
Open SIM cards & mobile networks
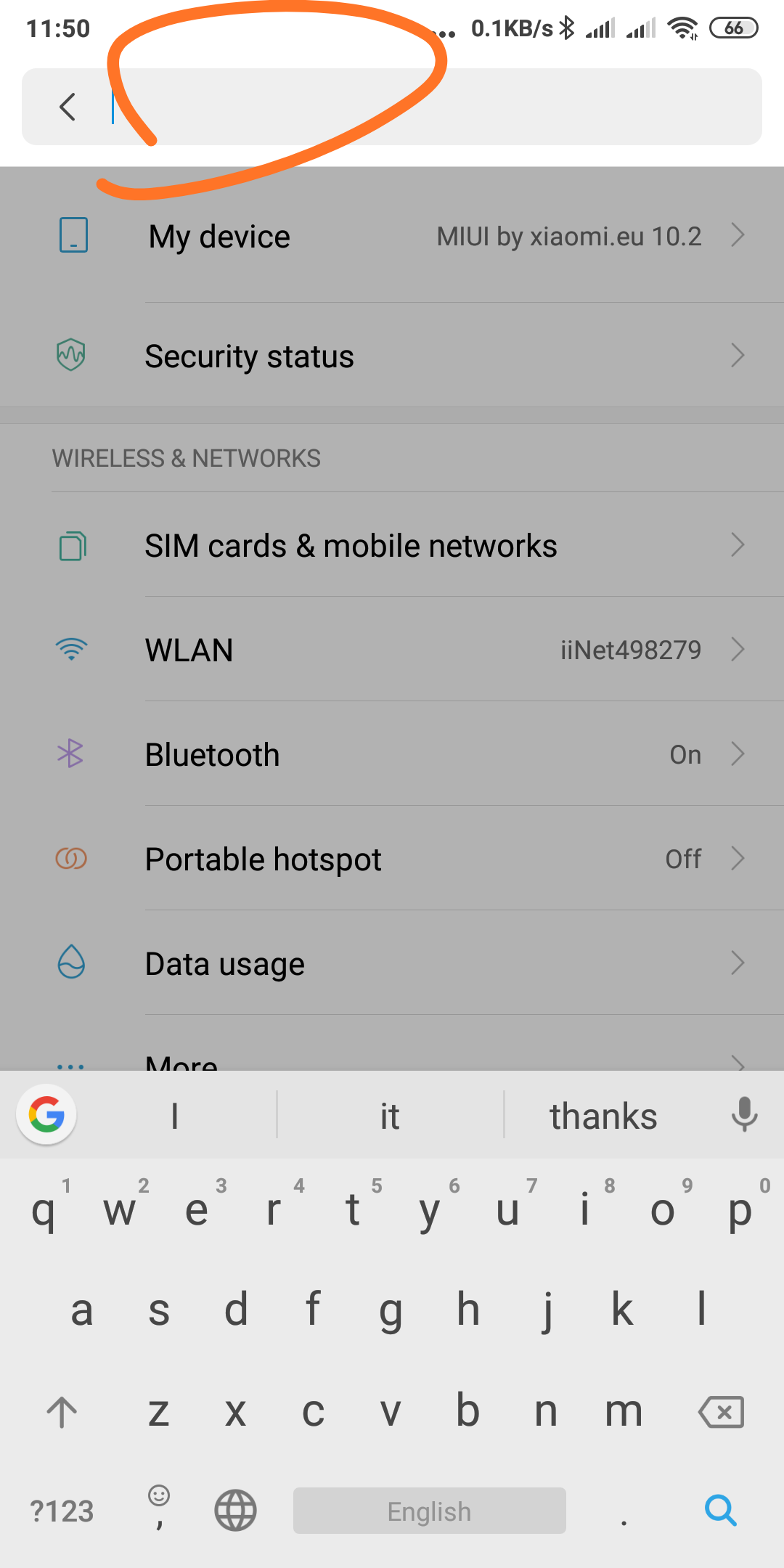(x=392, y=545)
